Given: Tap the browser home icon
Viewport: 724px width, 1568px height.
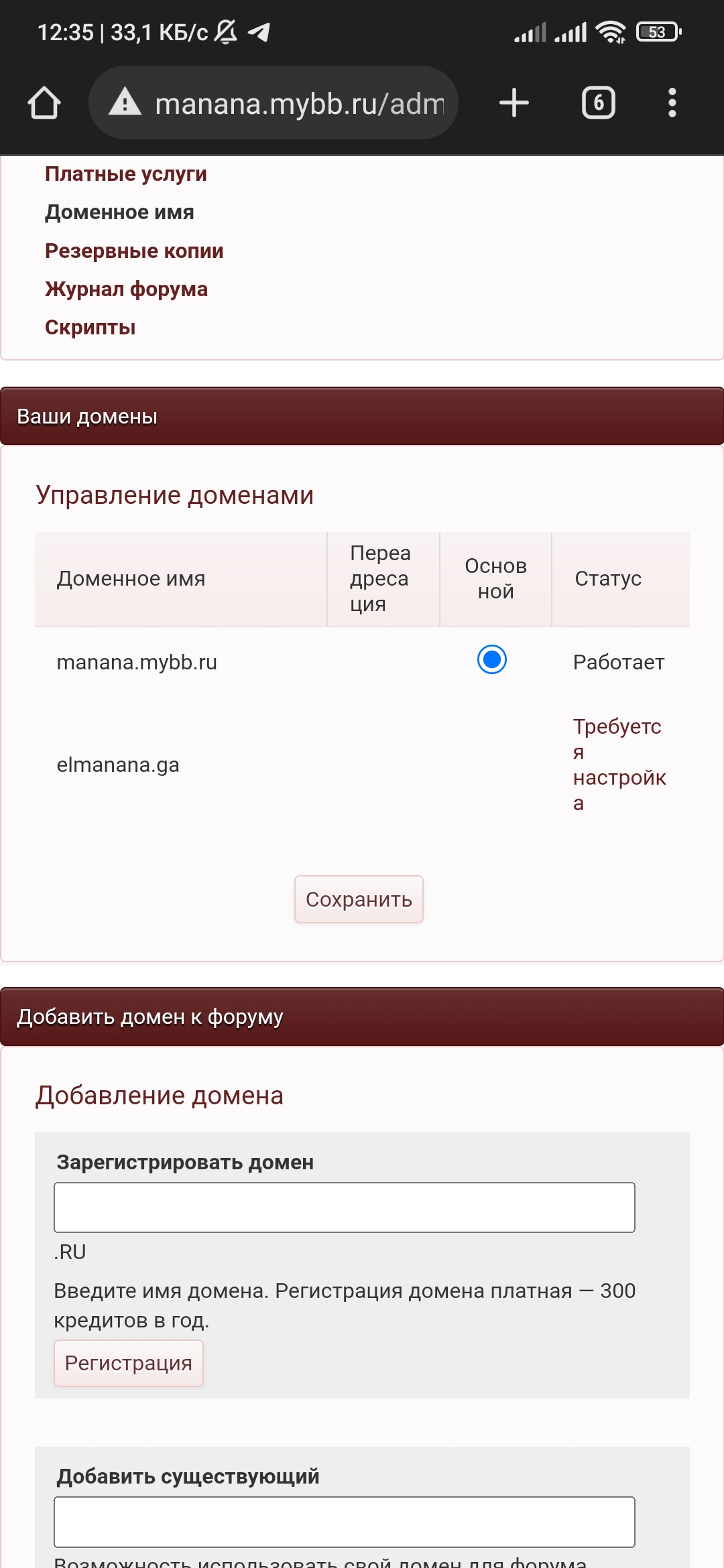Looking at the screenshot, I should coord(44,103).
